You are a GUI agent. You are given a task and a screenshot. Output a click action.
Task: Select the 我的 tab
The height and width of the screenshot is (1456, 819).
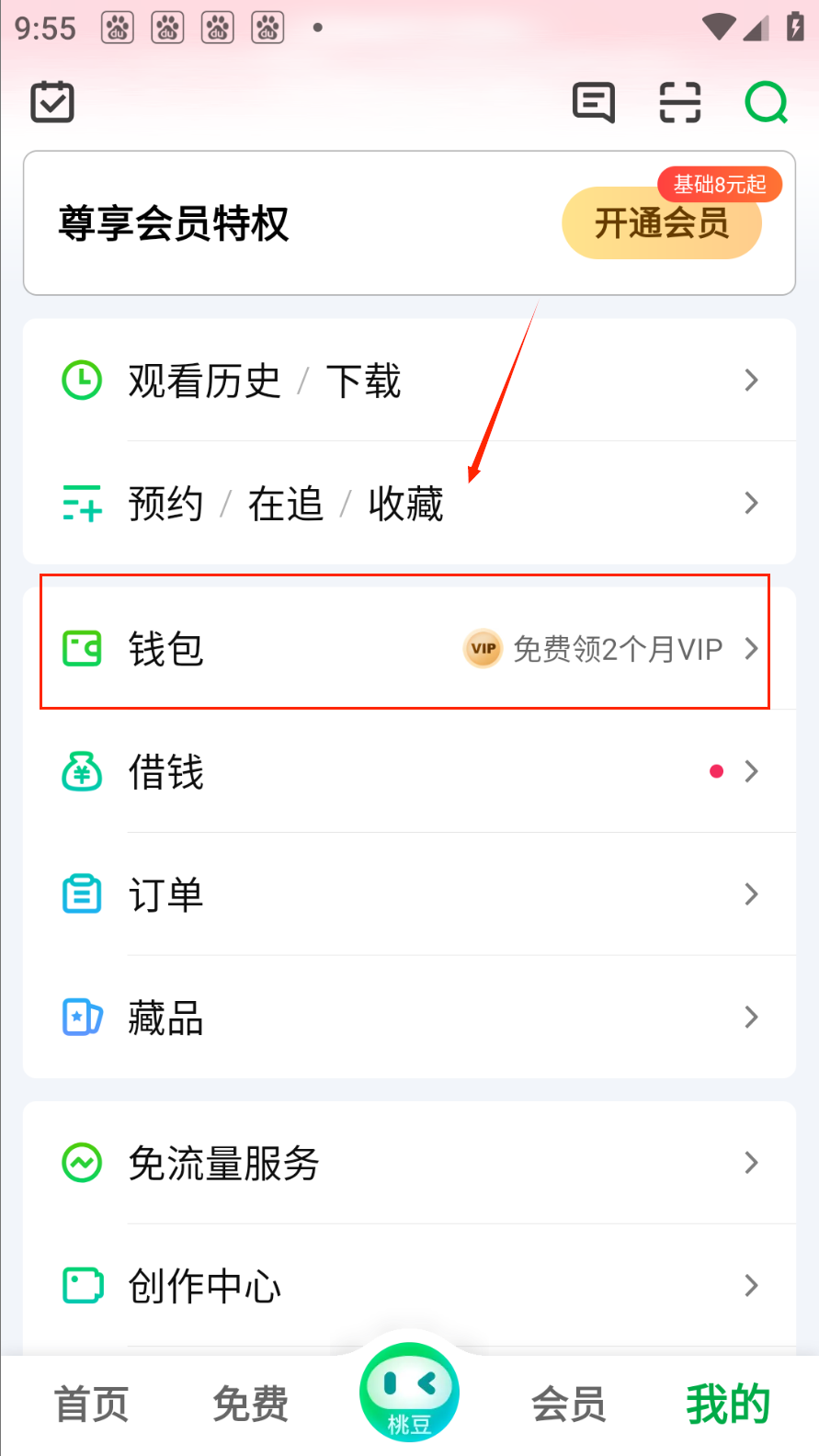727,1405
